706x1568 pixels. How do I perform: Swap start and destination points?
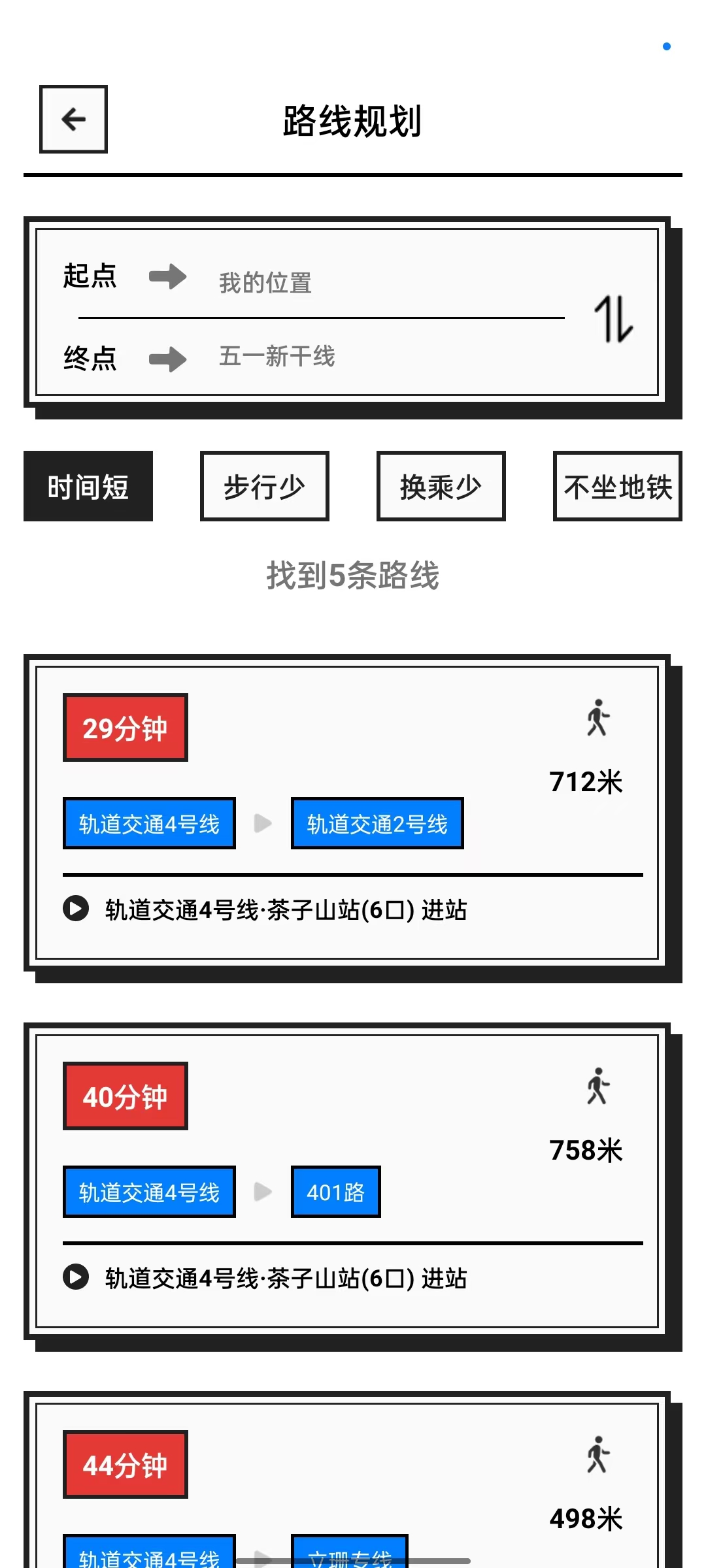coord(613,318)
